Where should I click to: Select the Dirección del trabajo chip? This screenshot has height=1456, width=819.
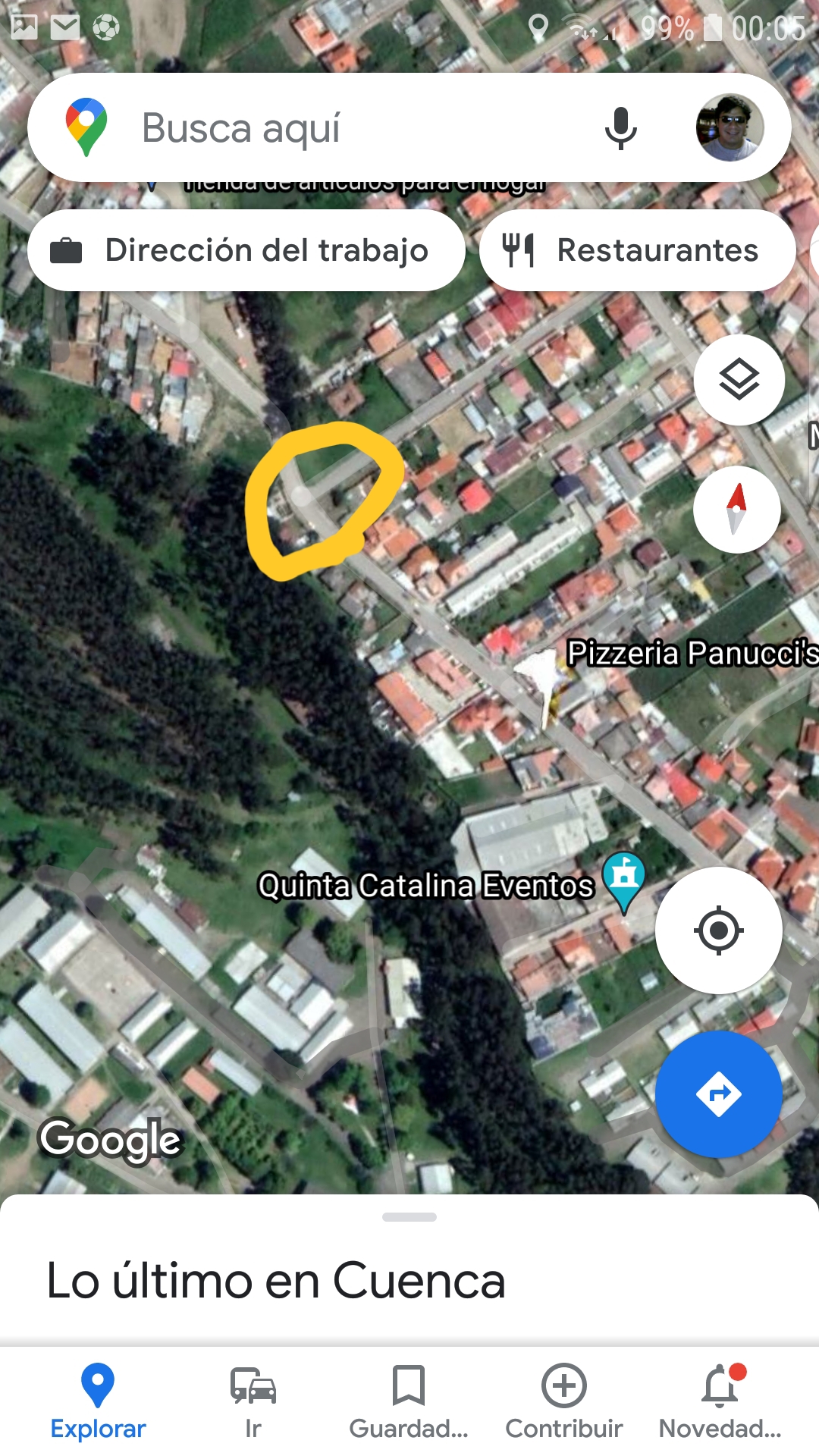246,250
